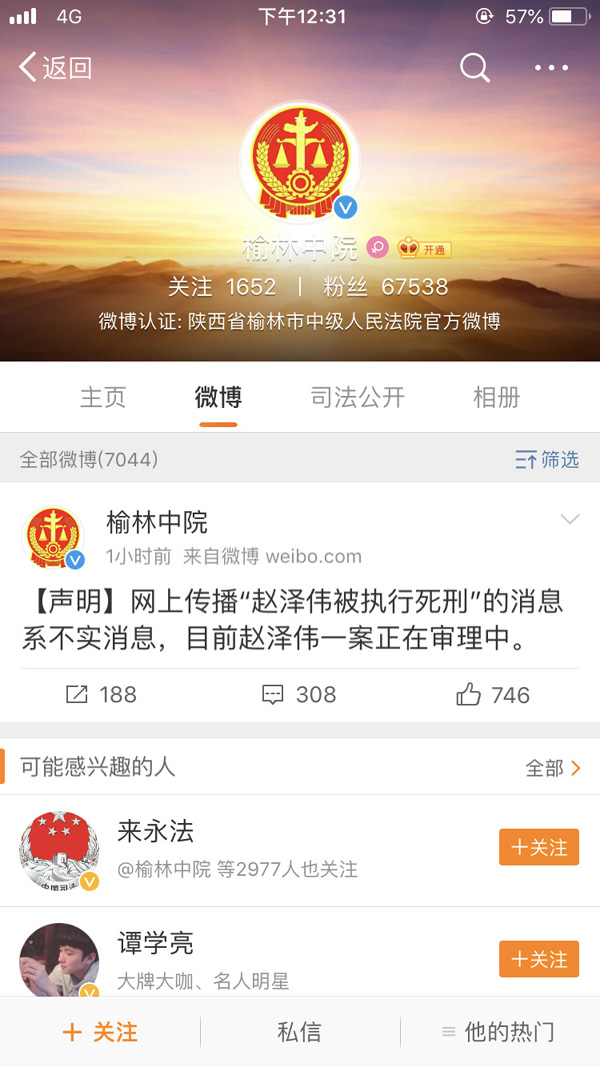This screenshot has width=600, height=1067.
Task: Switch to the 主页 tab
Action: 103,398
